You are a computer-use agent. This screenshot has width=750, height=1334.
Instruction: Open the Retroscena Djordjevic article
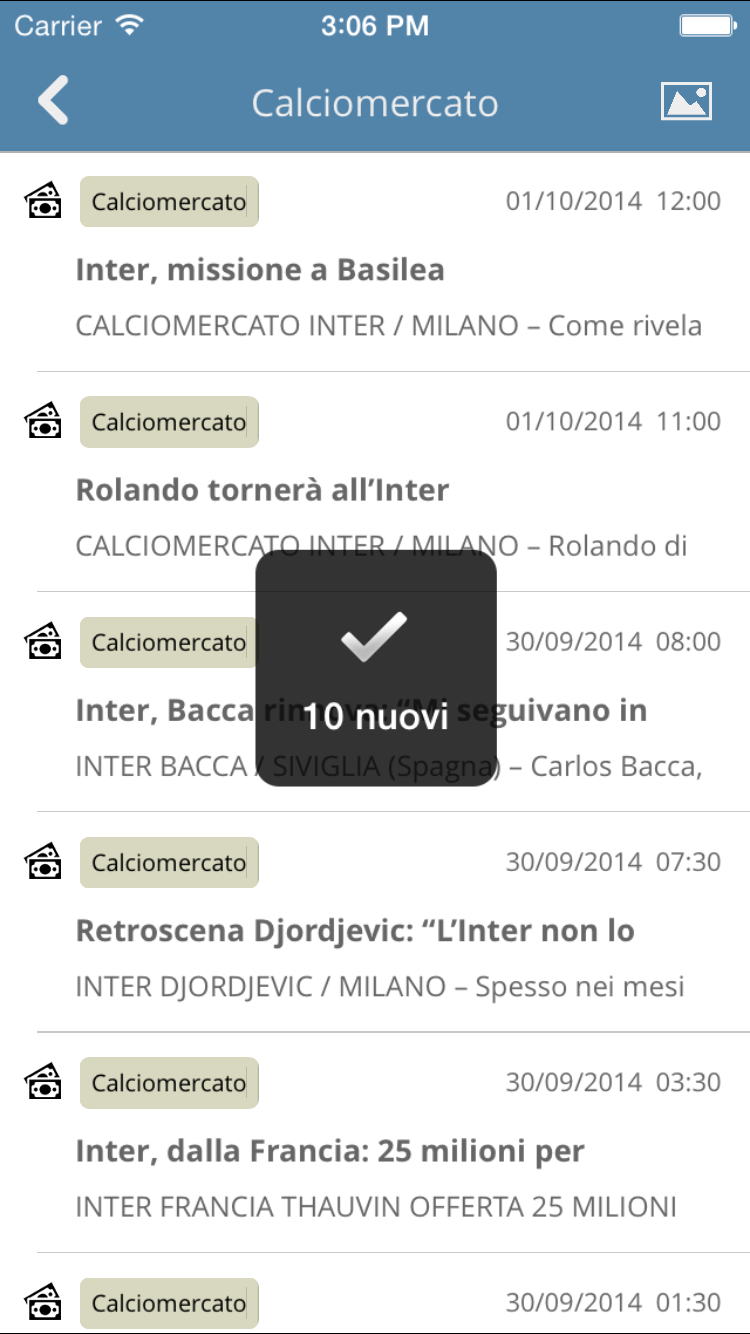click(375, 922)
